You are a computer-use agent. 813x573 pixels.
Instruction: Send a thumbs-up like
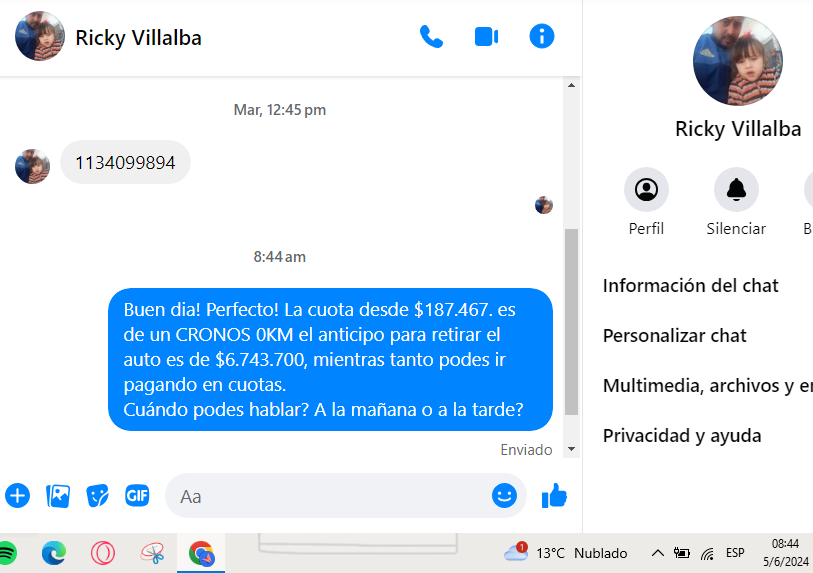[x=554, y=495]
